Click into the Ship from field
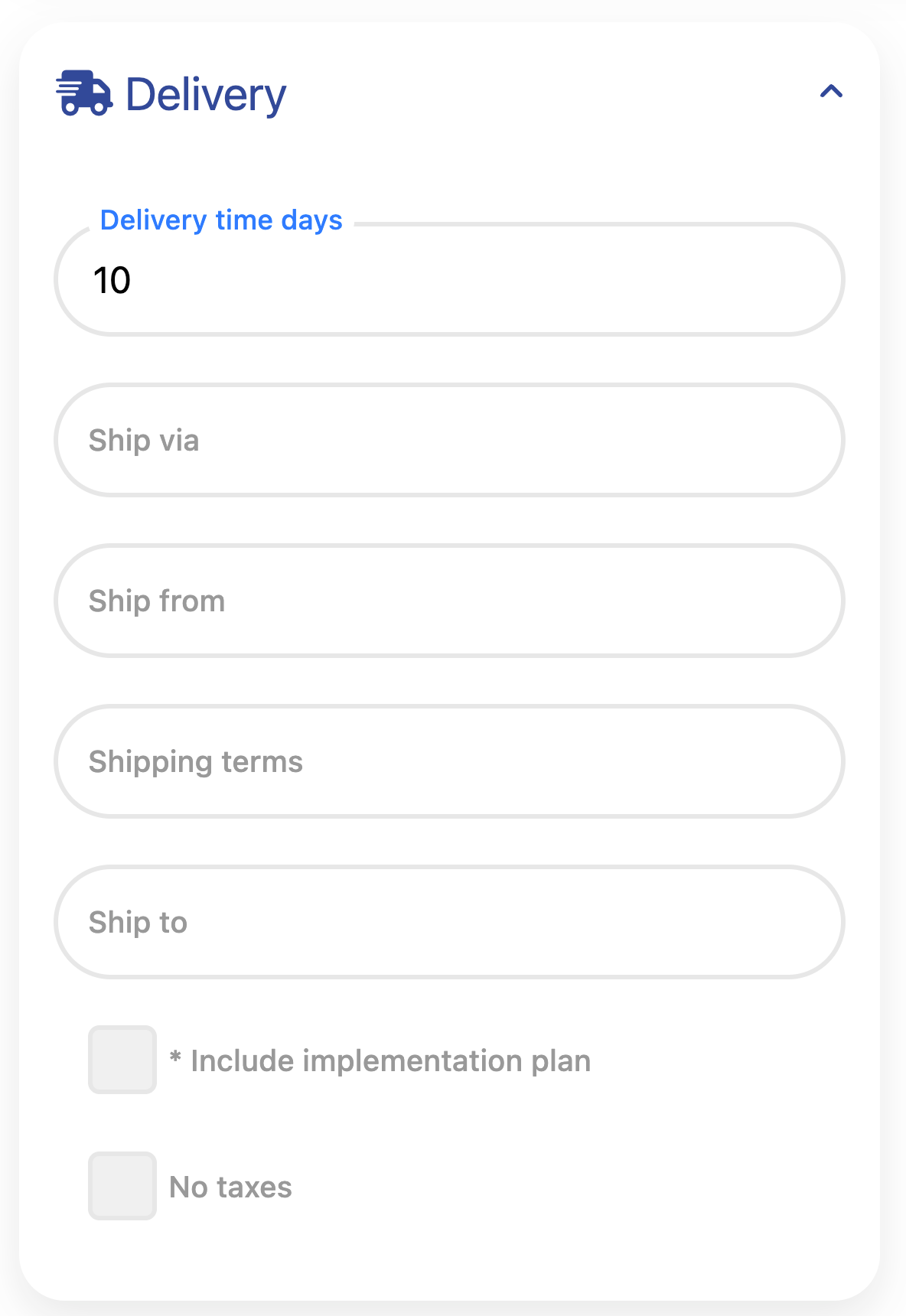 click(449, 601)
